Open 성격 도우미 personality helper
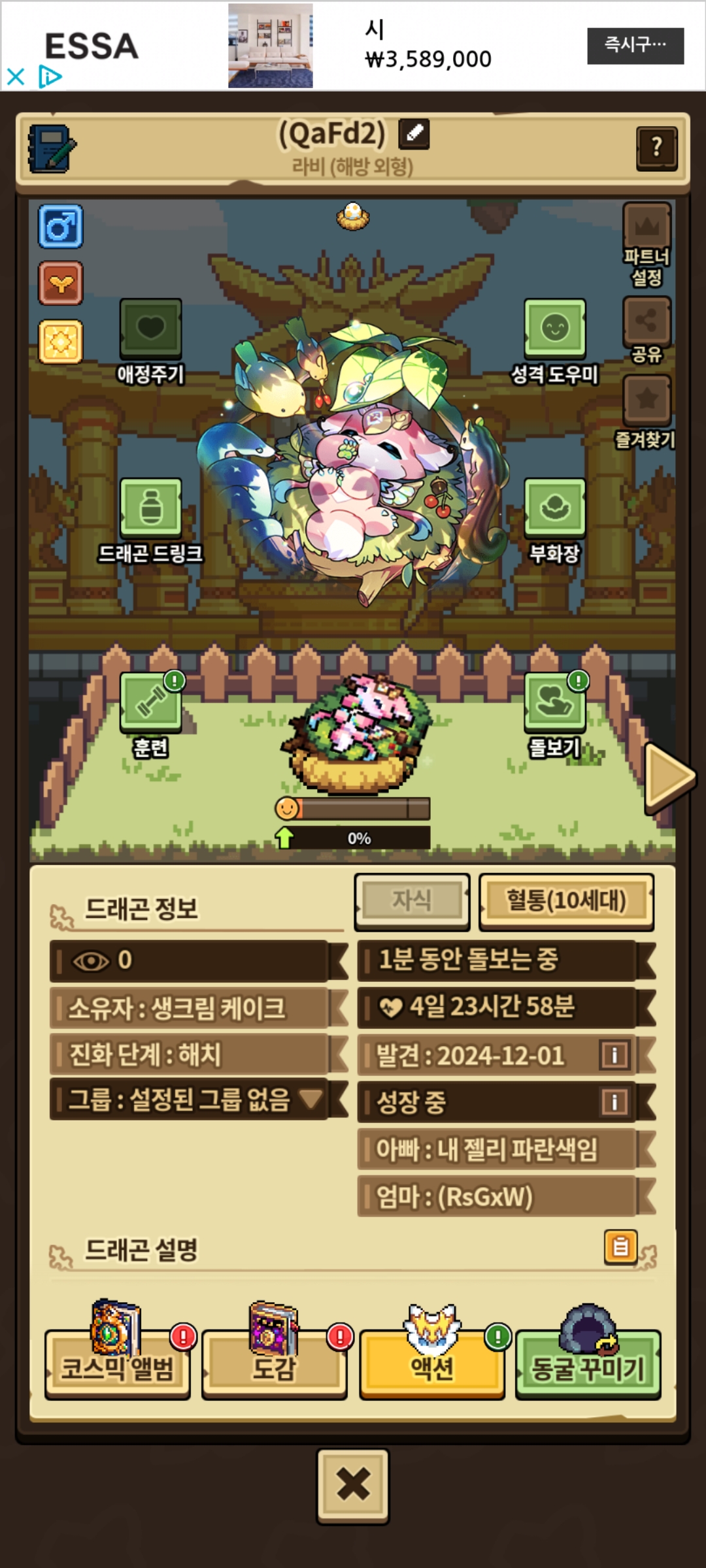 pos(554,329)
